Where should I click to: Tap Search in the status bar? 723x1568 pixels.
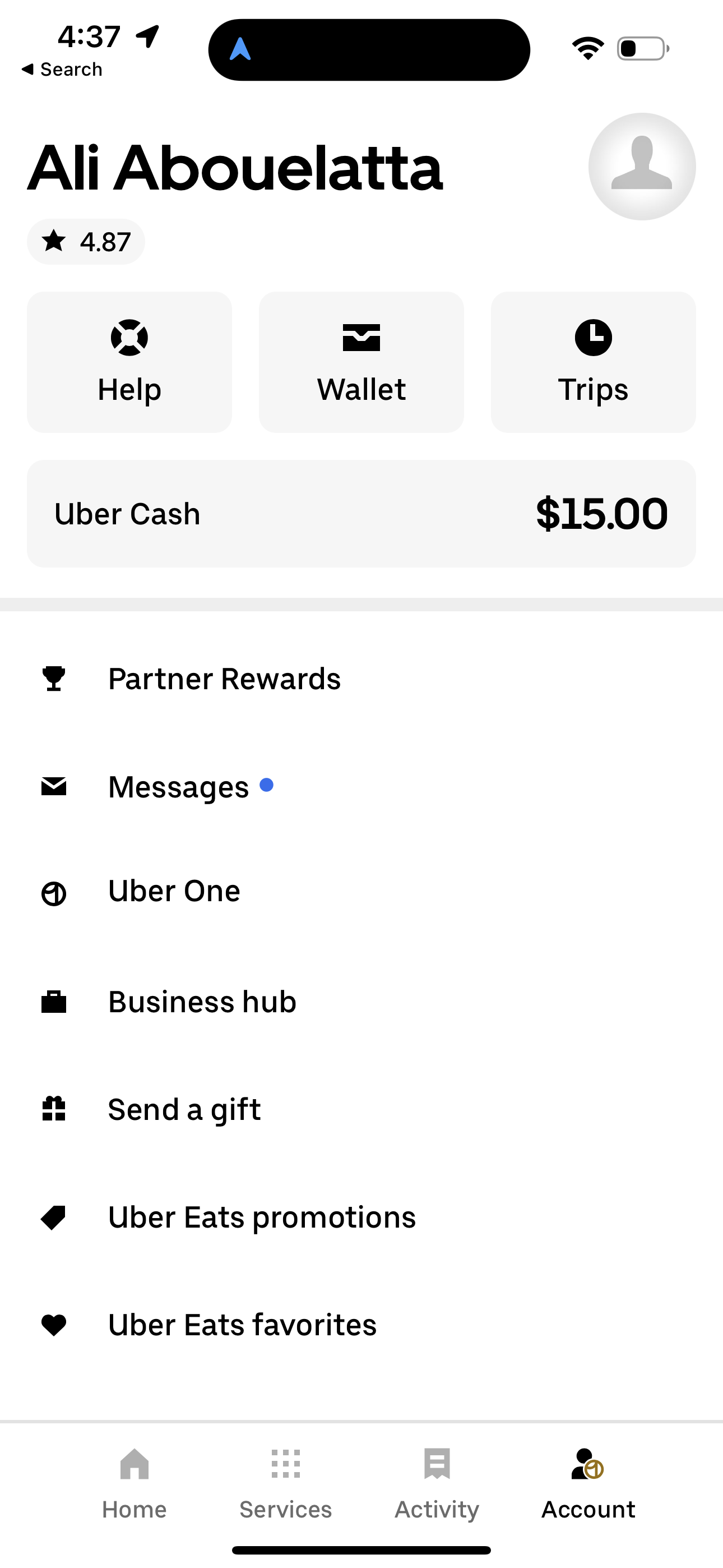tap(62, 69)
